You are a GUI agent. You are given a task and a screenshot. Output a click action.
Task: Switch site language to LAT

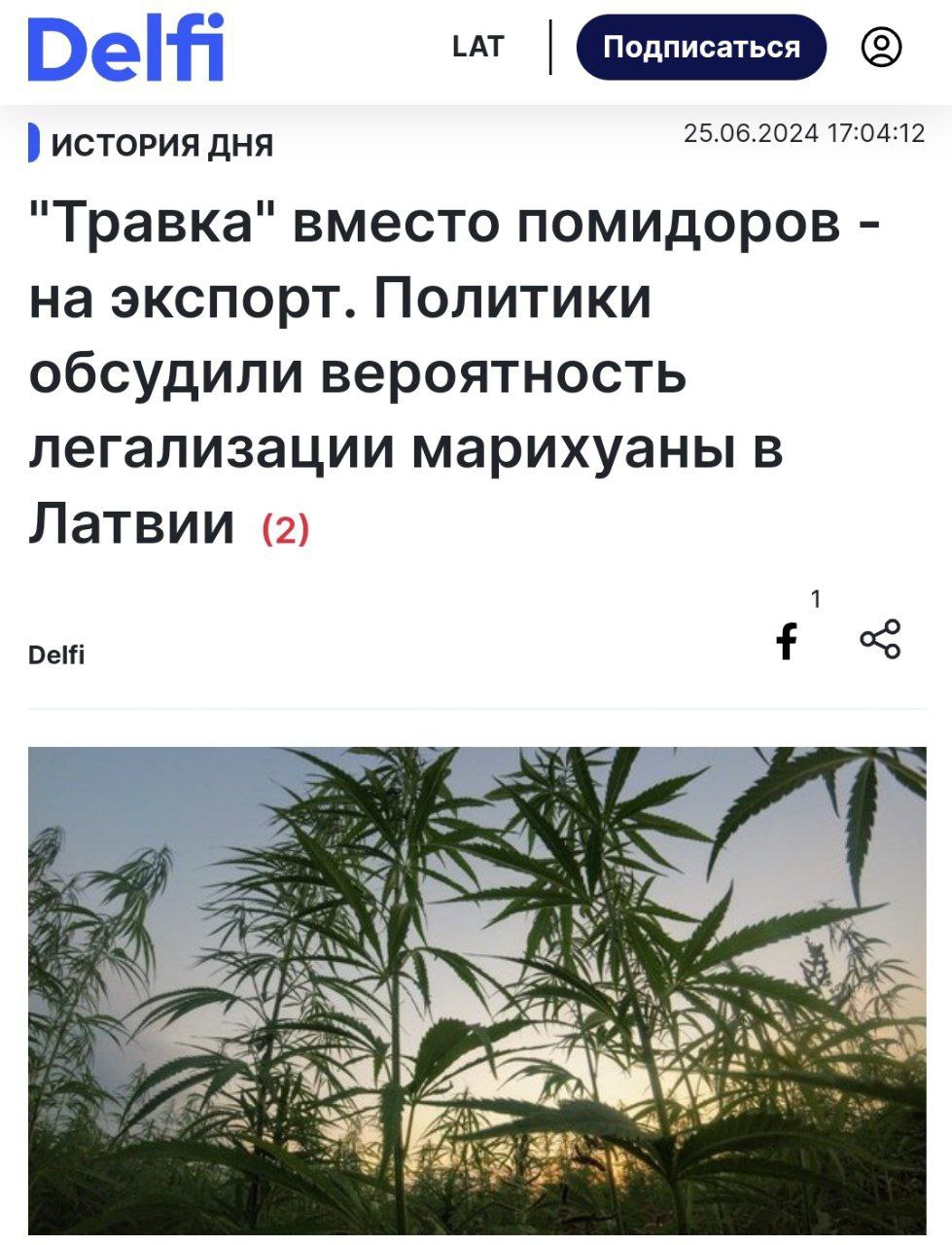tap(477, 47)
